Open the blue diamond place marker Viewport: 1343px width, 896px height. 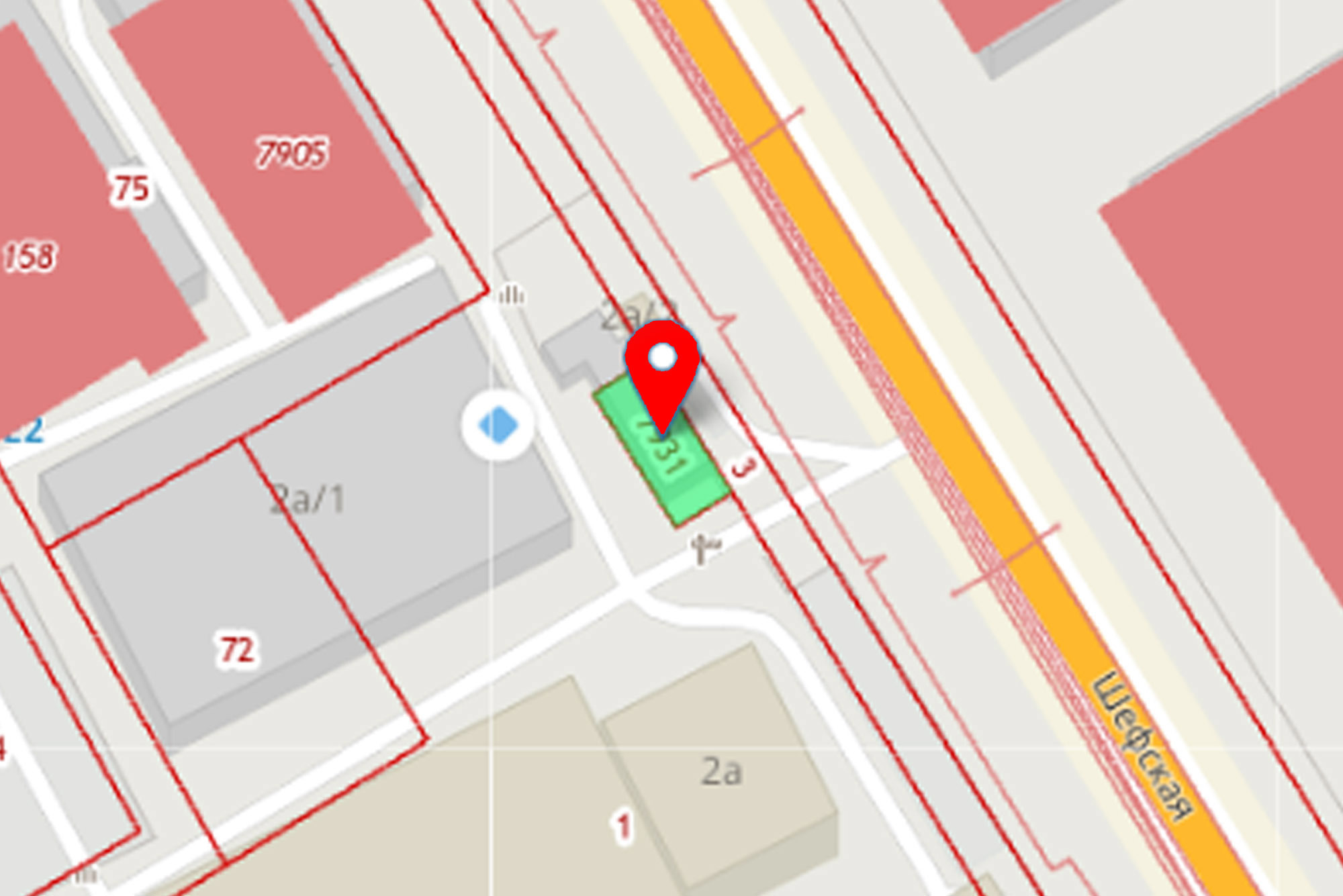point(498,426)
